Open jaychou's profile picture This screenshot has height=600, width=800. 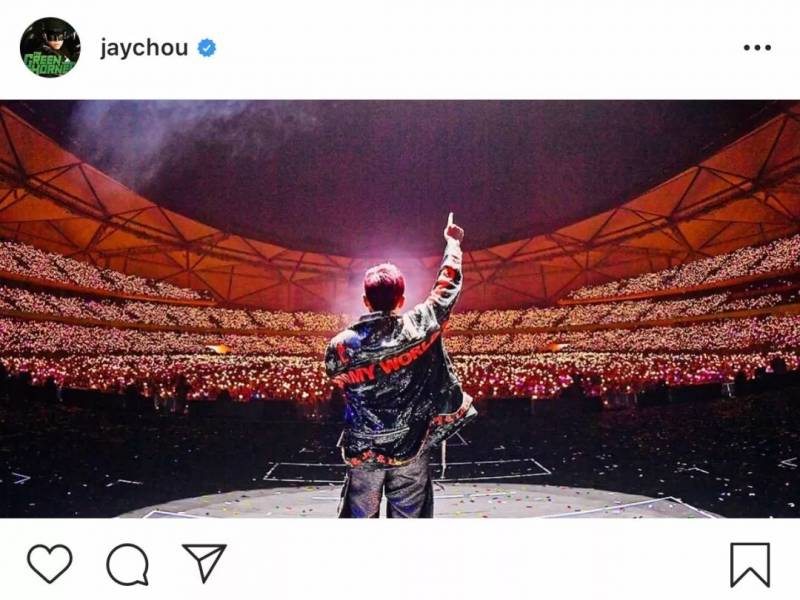pos(50,48)
